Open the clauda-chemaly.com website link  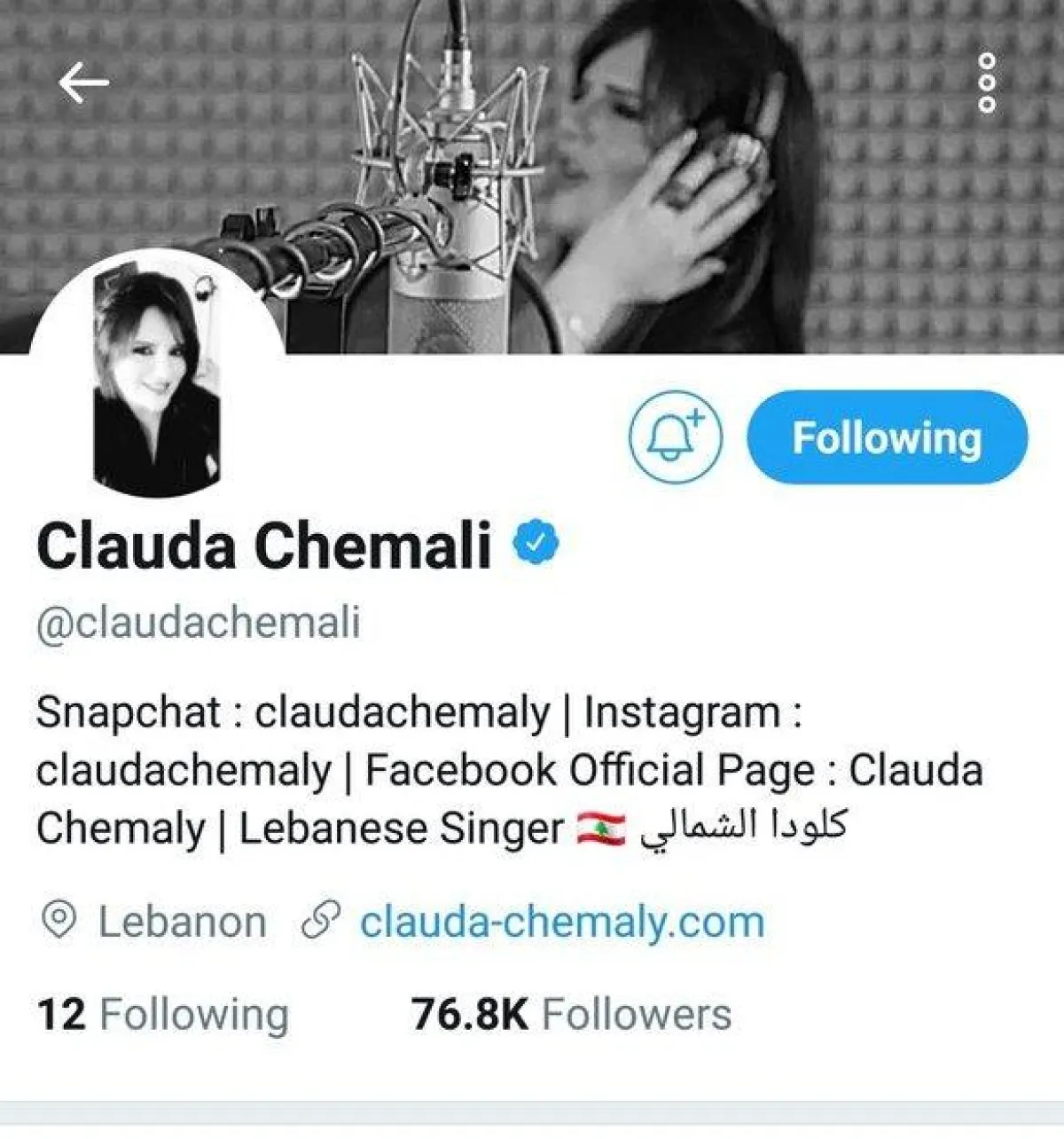coord(561,922)
